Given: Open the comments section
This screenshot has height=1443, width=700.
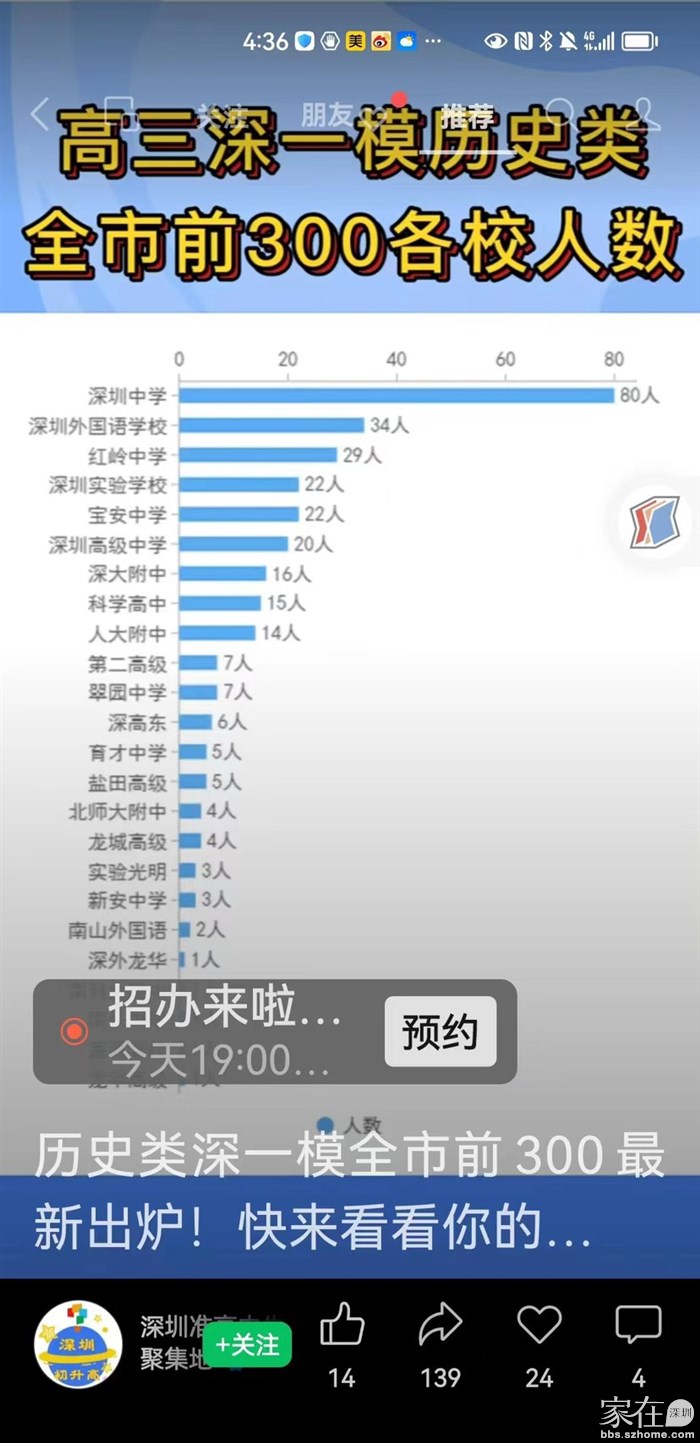Looking at the screenshot, I should (638, 1327).
